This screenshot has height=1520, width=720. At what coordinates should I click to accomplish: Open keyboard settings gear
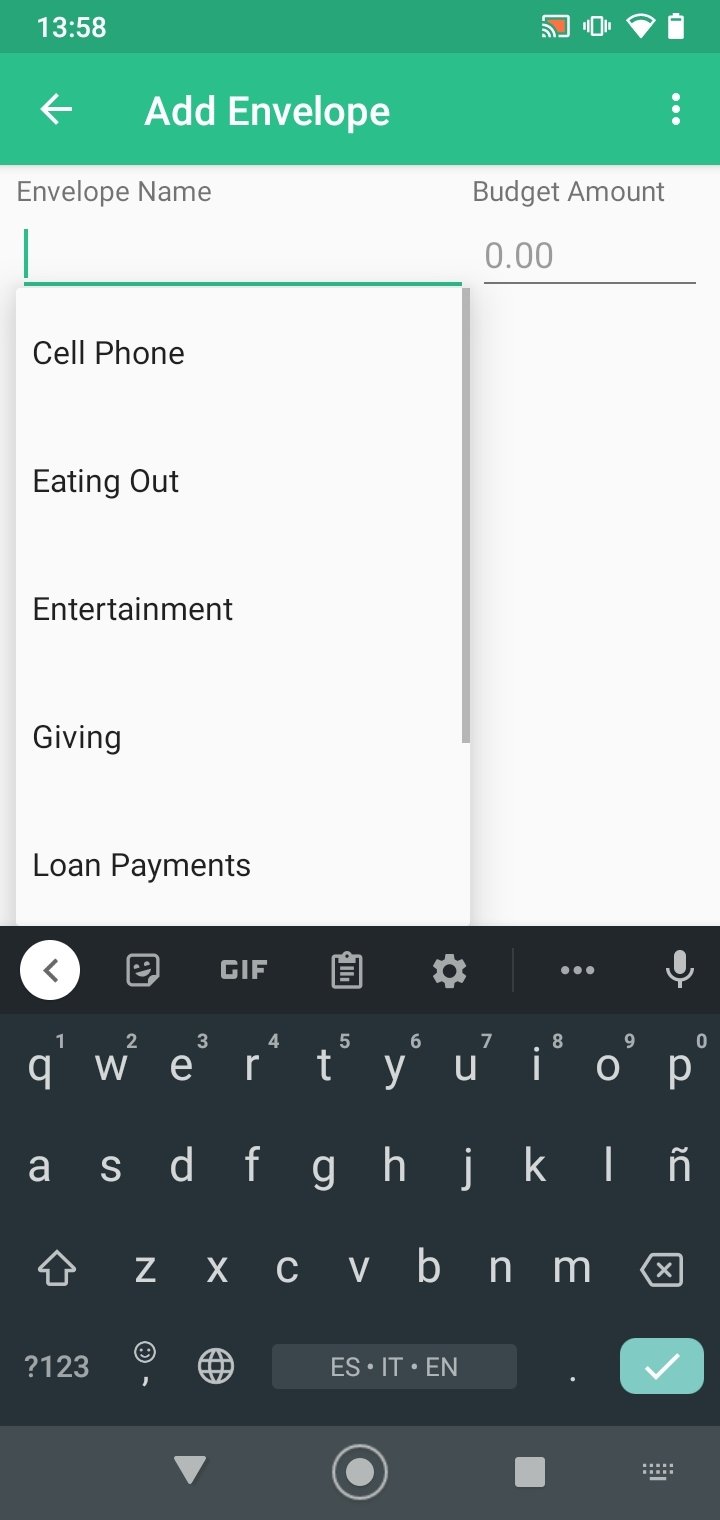point(449,970)
